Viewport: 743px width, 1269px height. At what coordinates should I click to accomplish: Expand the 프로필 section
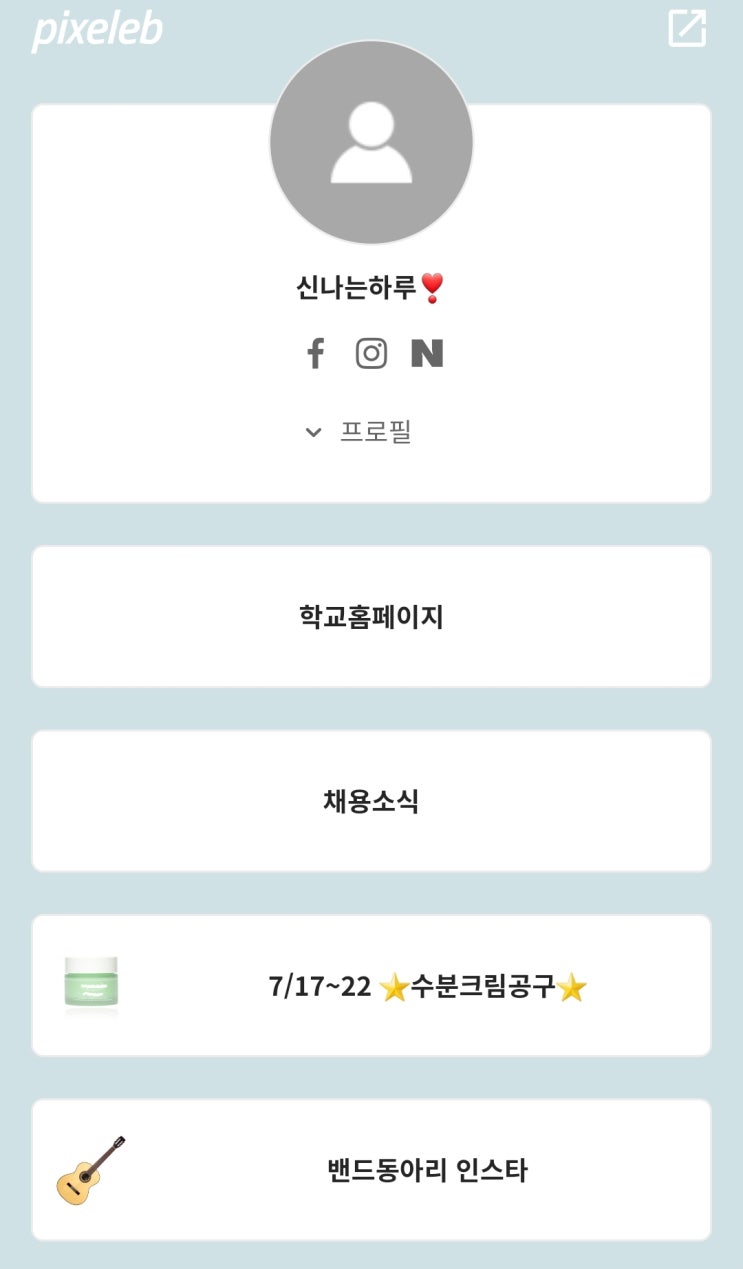[359, 432]
